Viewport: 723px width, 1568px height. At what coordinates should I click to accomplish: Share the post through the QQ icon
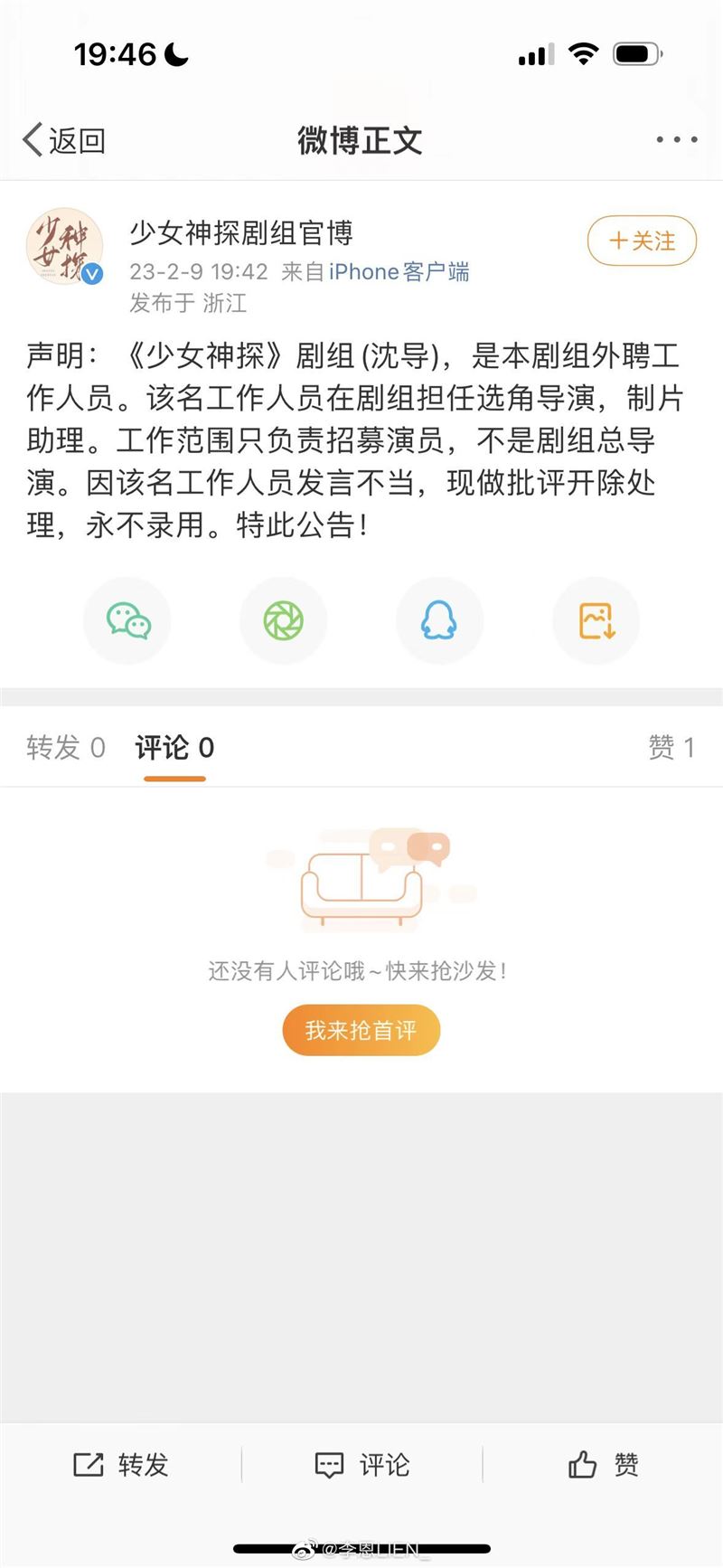[x=439, y=620]
